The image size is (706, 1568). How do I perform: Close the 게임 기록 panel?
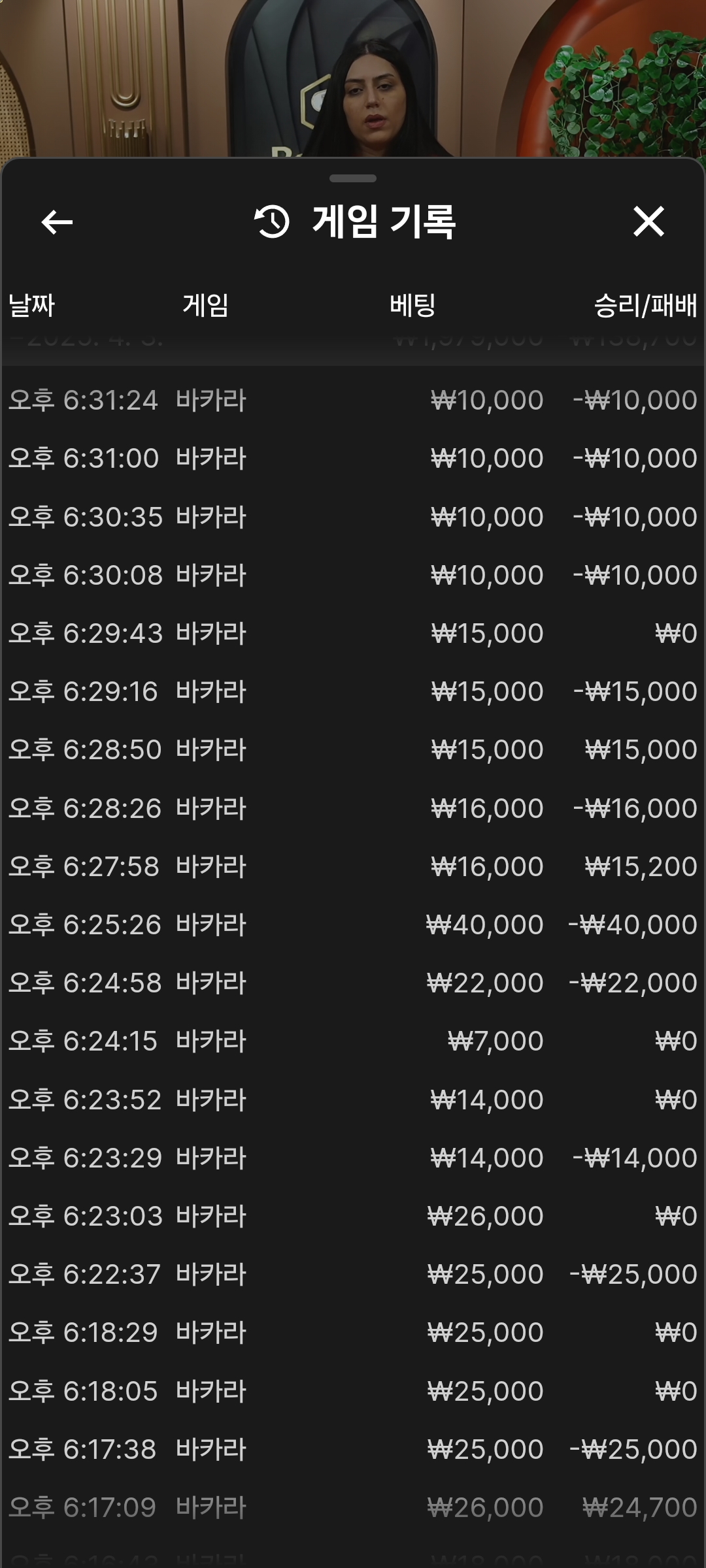tap(648, 221)
